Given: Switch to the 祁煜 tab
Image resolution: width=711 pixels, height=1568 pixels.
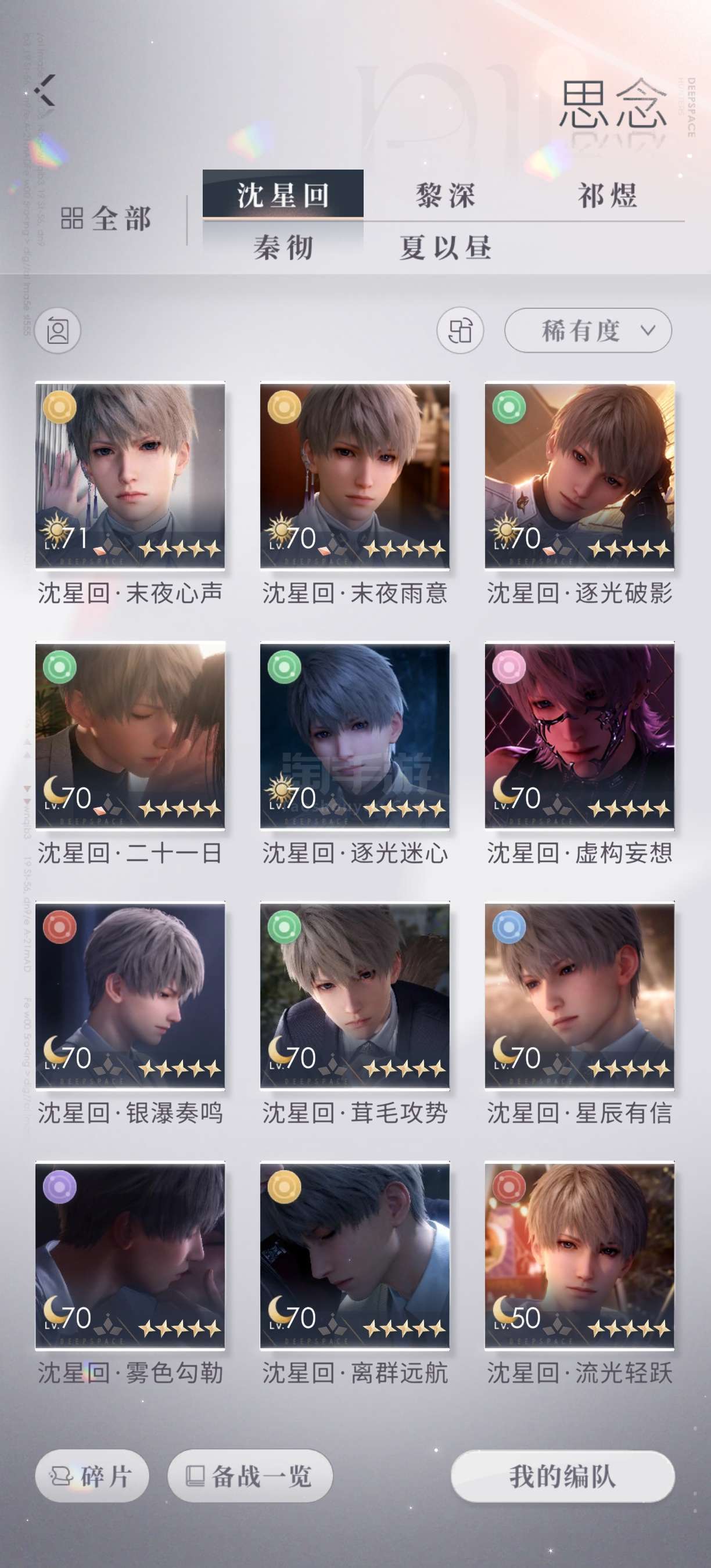Looking at the screenshot, I should pyautogui.click(x=606, y=196).
